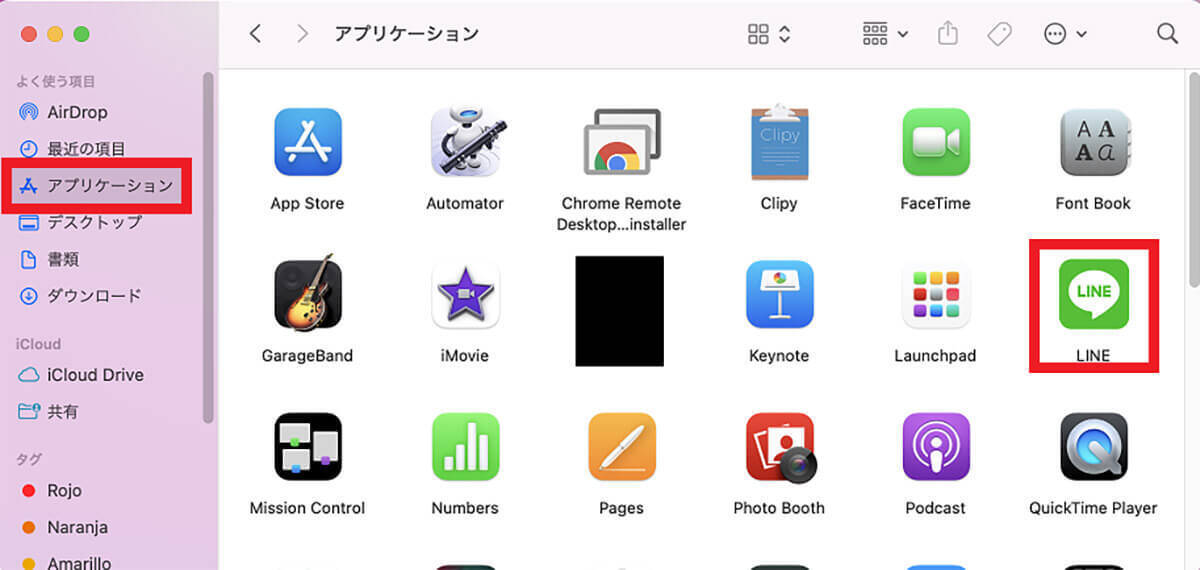Open the more actions ellipsis menu
This screenshot has width=1200, height=570.
(x=1064, y=34)
